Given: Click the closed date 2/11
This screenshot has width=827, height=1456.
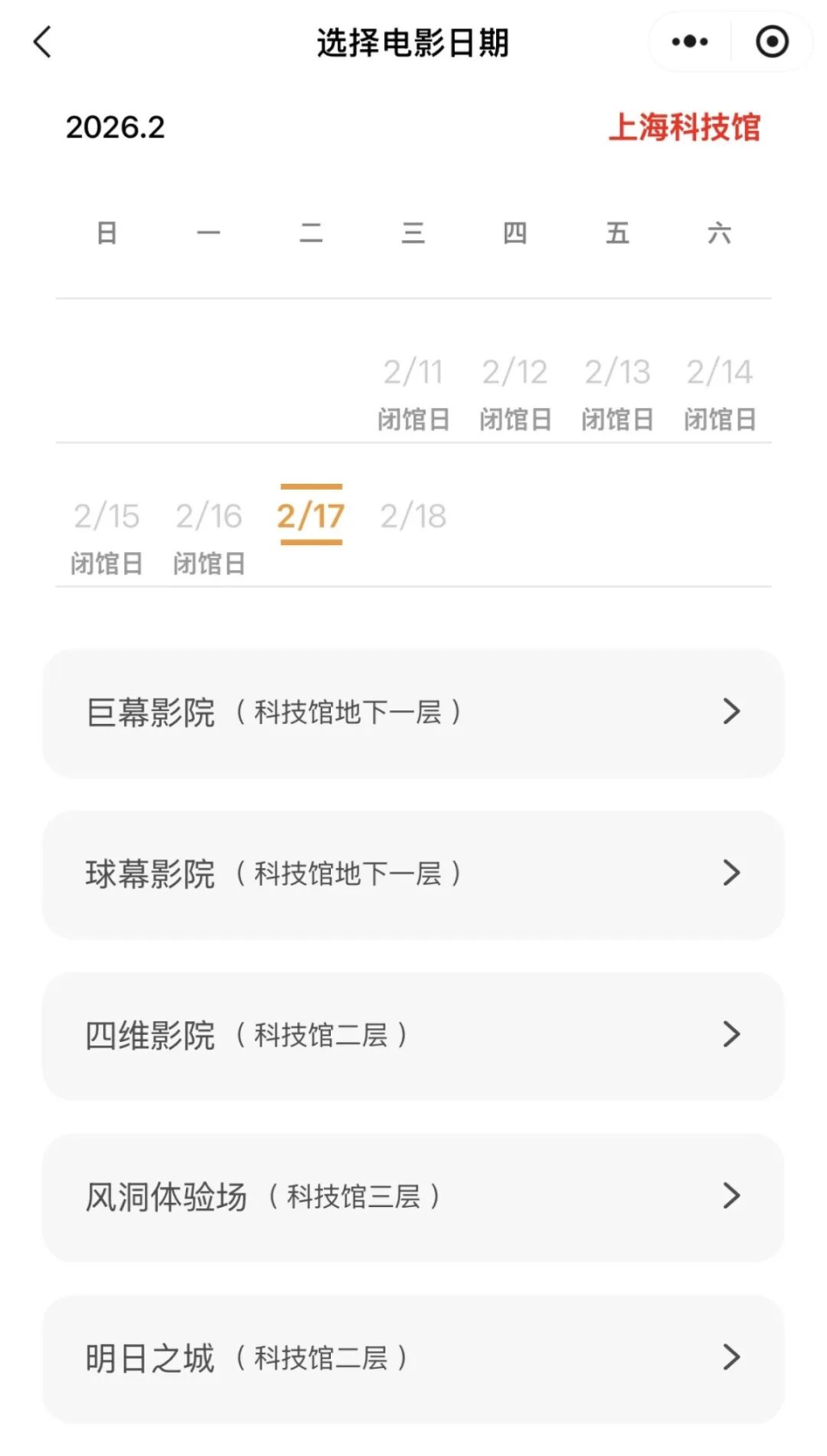Looking at the screenshot, I should (413, 390).
